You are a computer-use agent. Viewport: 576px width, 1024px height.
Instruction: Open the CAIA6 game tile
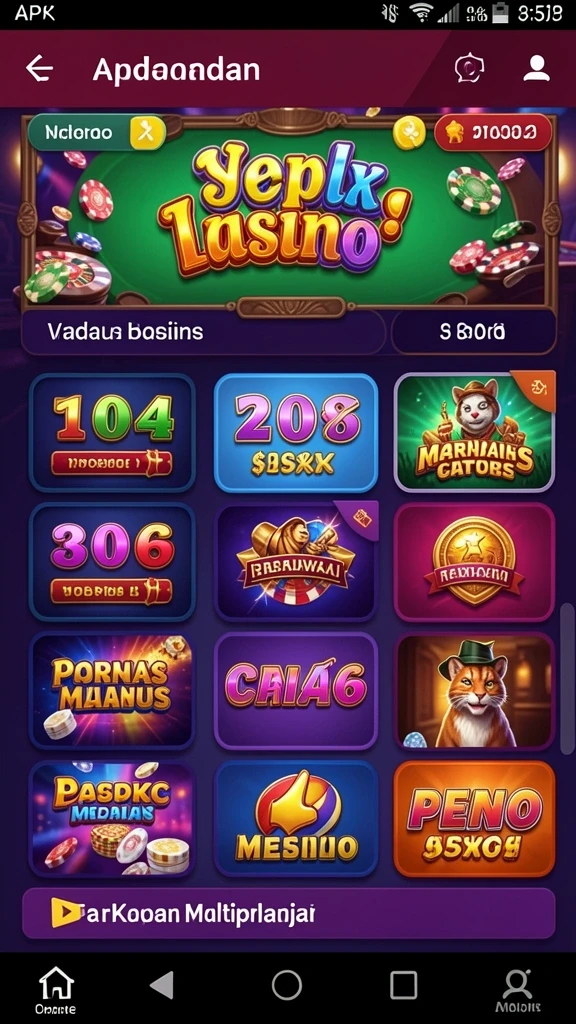tap(296, 691)
